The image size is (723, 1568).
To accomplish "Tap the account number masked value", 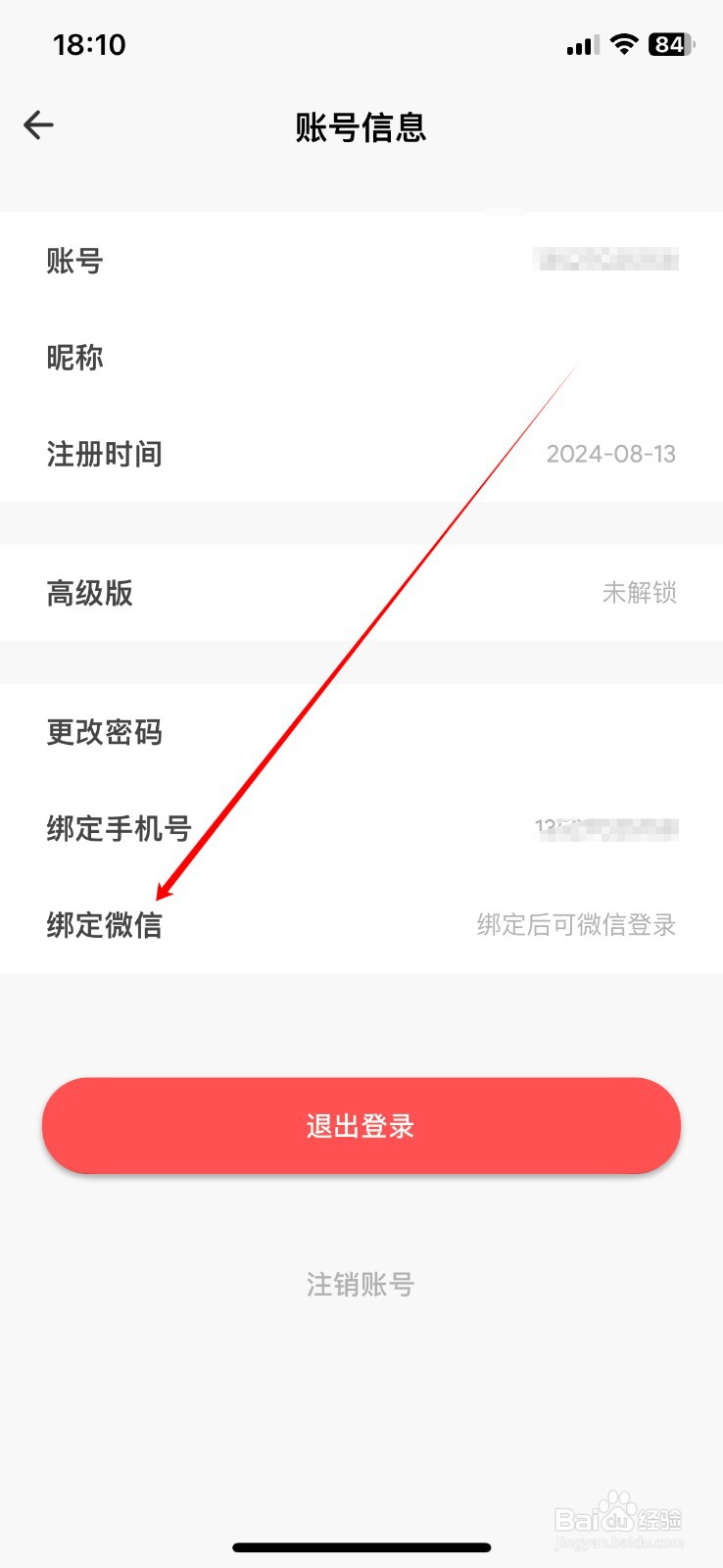I will [607, 259].
